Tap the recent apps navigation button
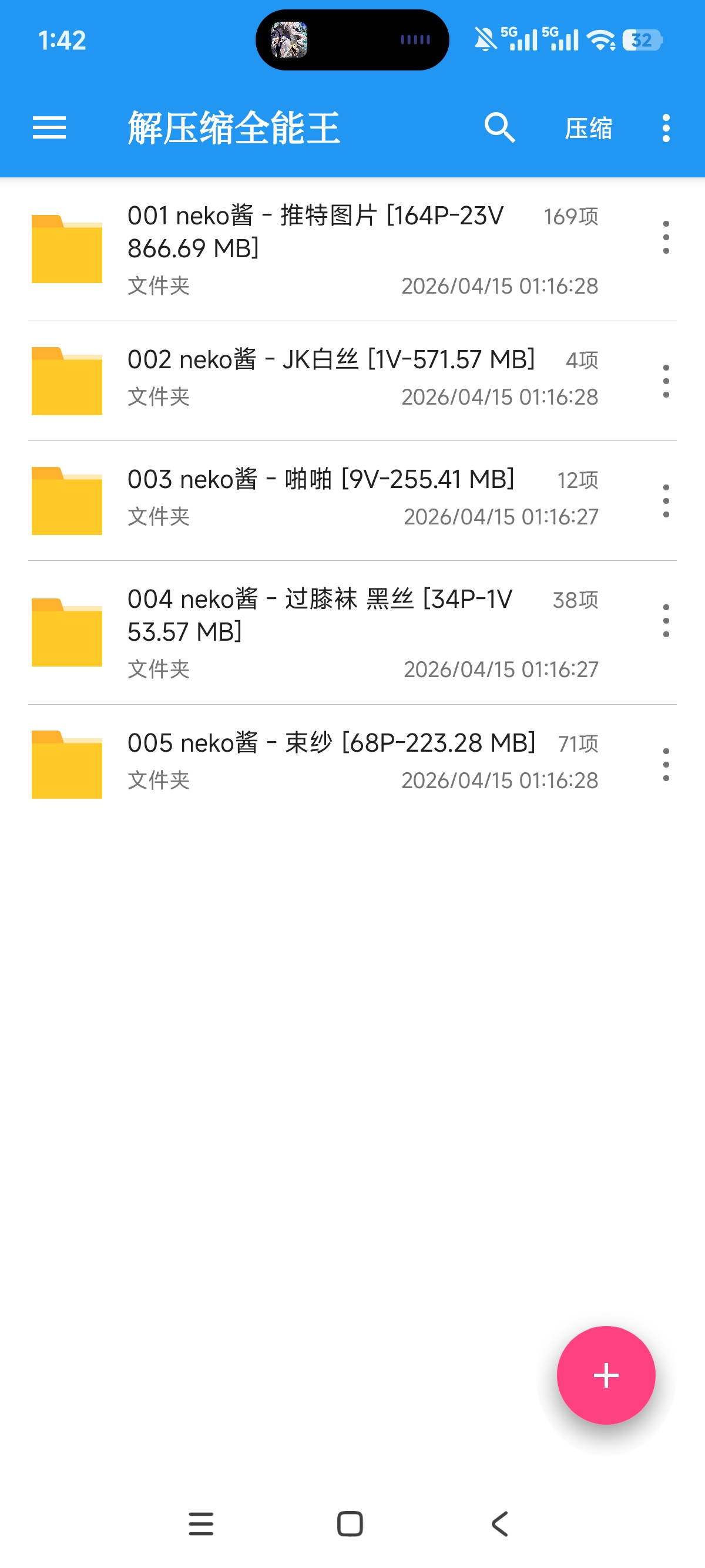This screenshot has width=705, height=1568. [x=202, y=1523]
